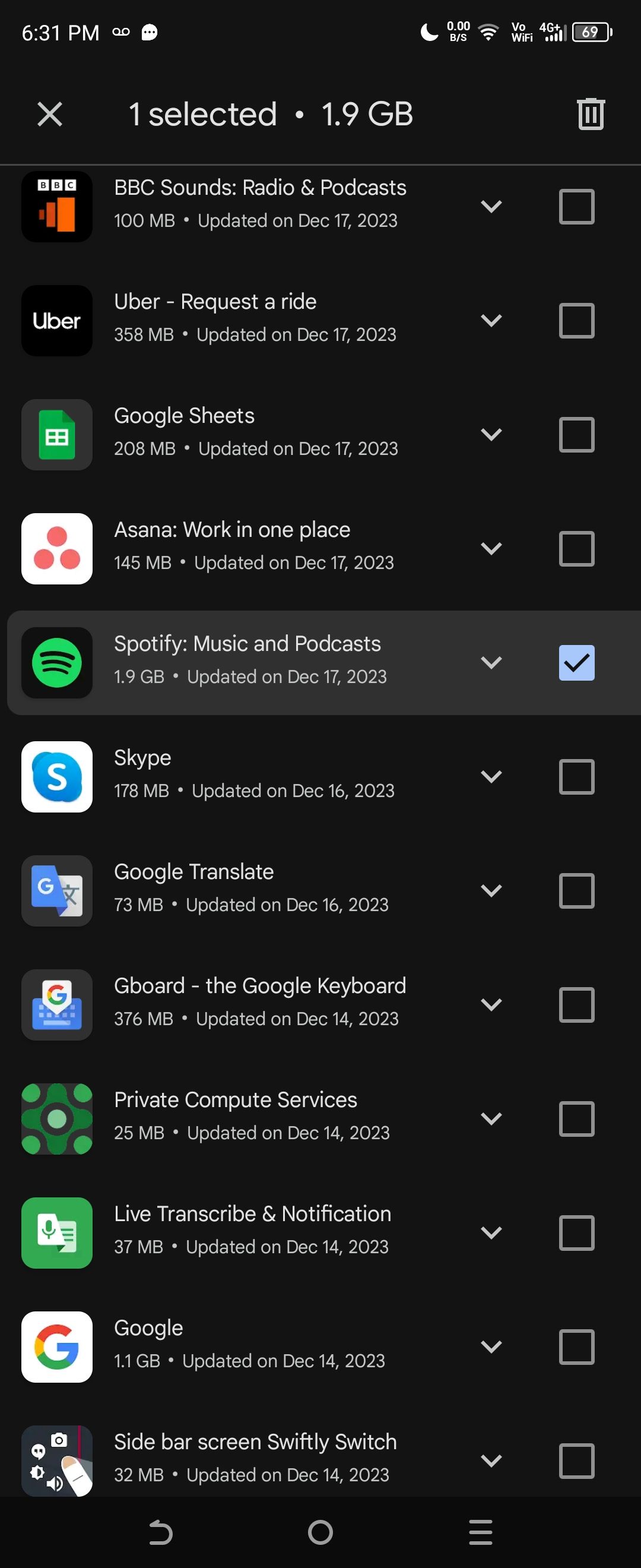The width and height of the screenshot is (641, 1568).
Task: Click the BBC Sounds app icon
Action: (x=56, y=207)
